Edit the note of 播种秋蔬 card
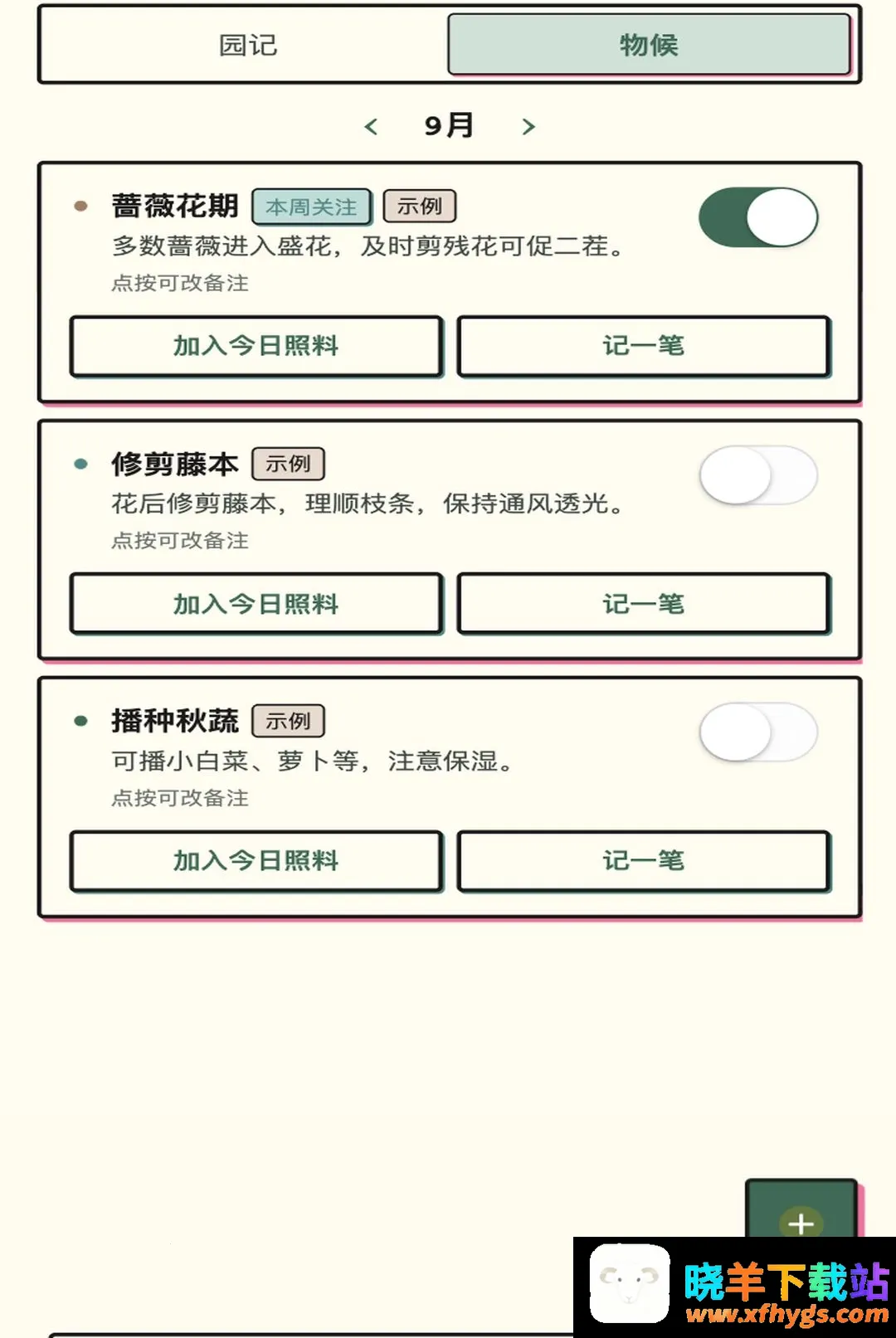Viewport: 896px width, 1338px height. (x=180, y=798)
